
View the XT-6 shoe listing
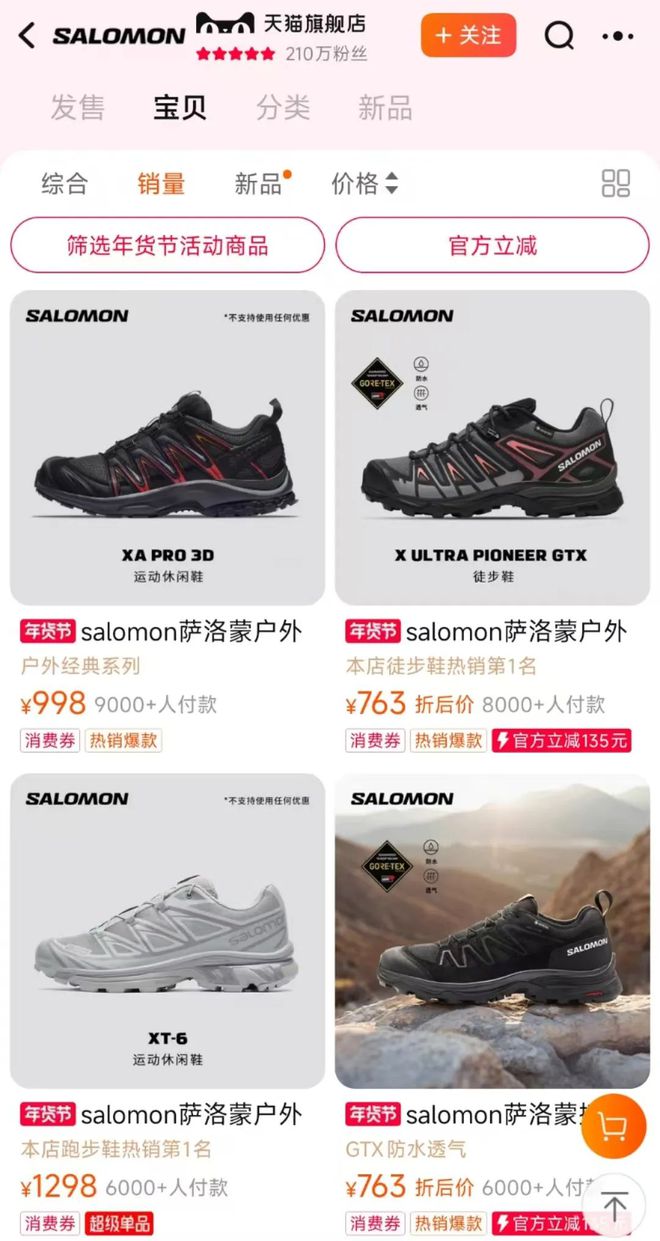point(168,930)
